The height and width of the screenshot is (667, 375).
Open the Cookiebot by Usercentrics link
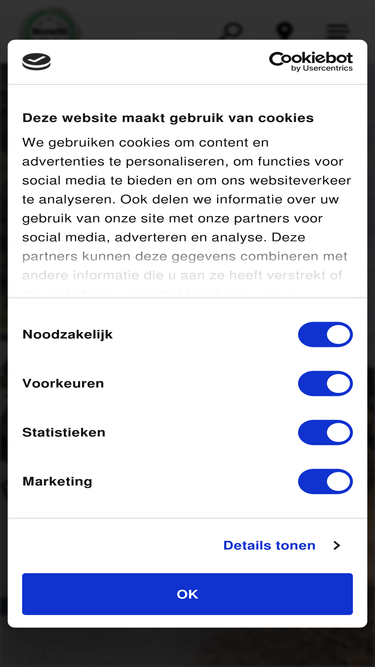point(311,62)
